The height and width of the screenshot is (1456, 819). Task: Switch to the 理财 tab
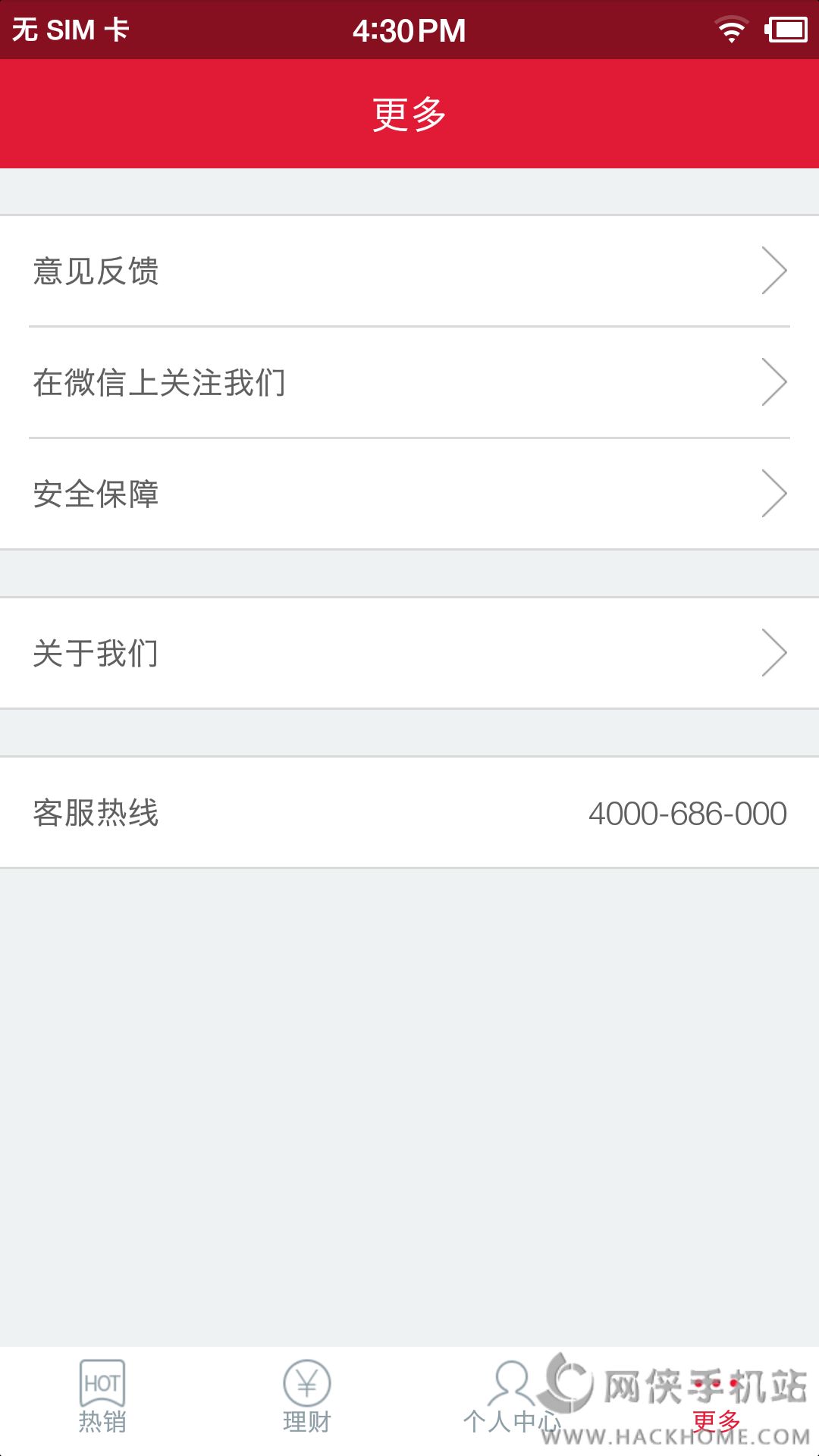click(307, 1399)
